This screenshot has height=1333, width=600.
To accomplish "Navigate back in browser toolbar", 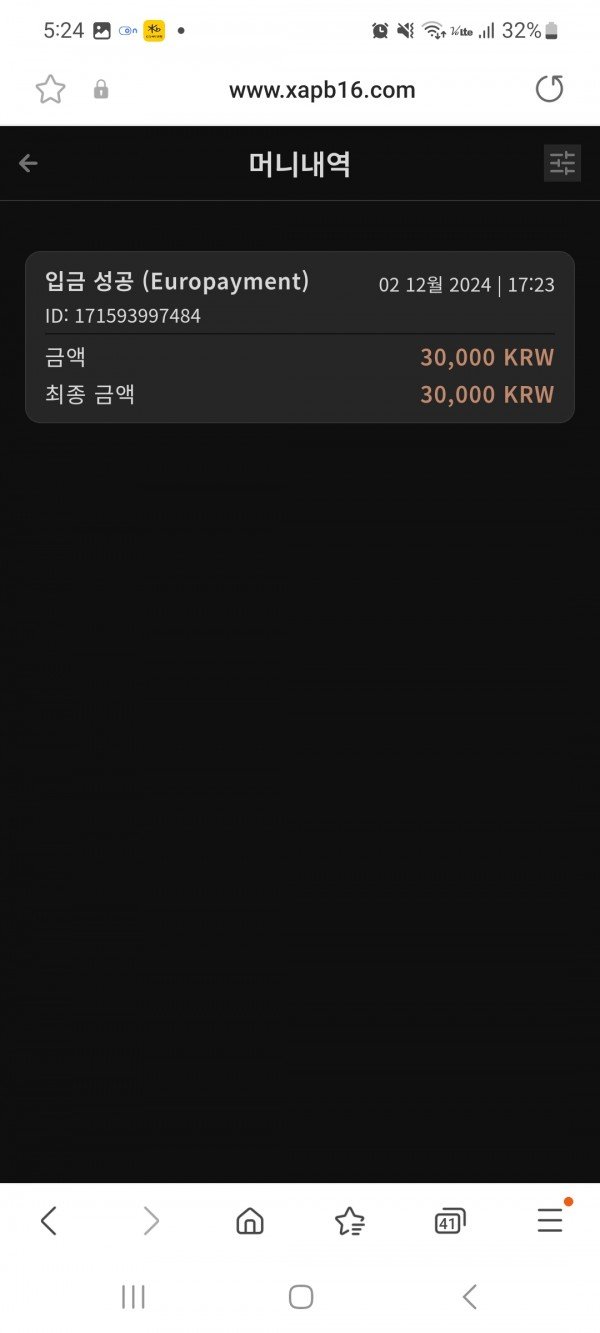I will coord(48,1220).
